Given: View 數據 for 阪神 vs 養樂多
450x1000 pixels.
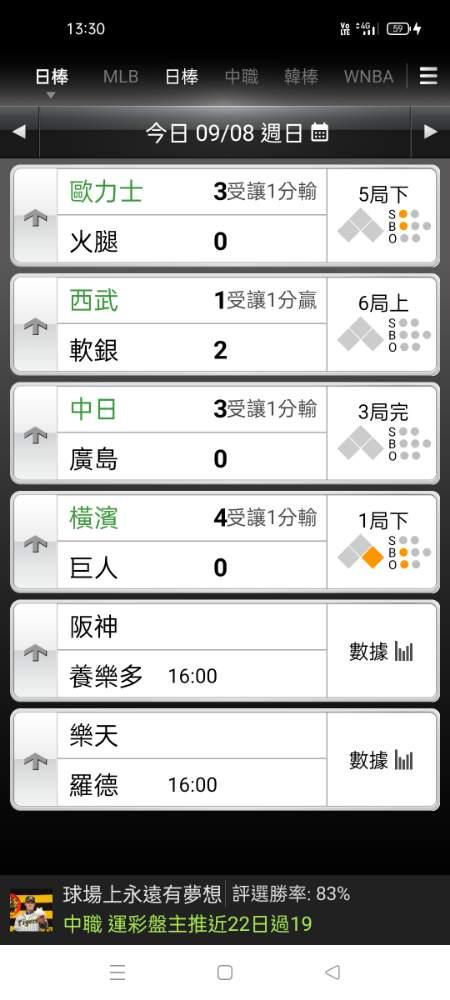Looking at the screenshot, I should [x=382, y=651].
